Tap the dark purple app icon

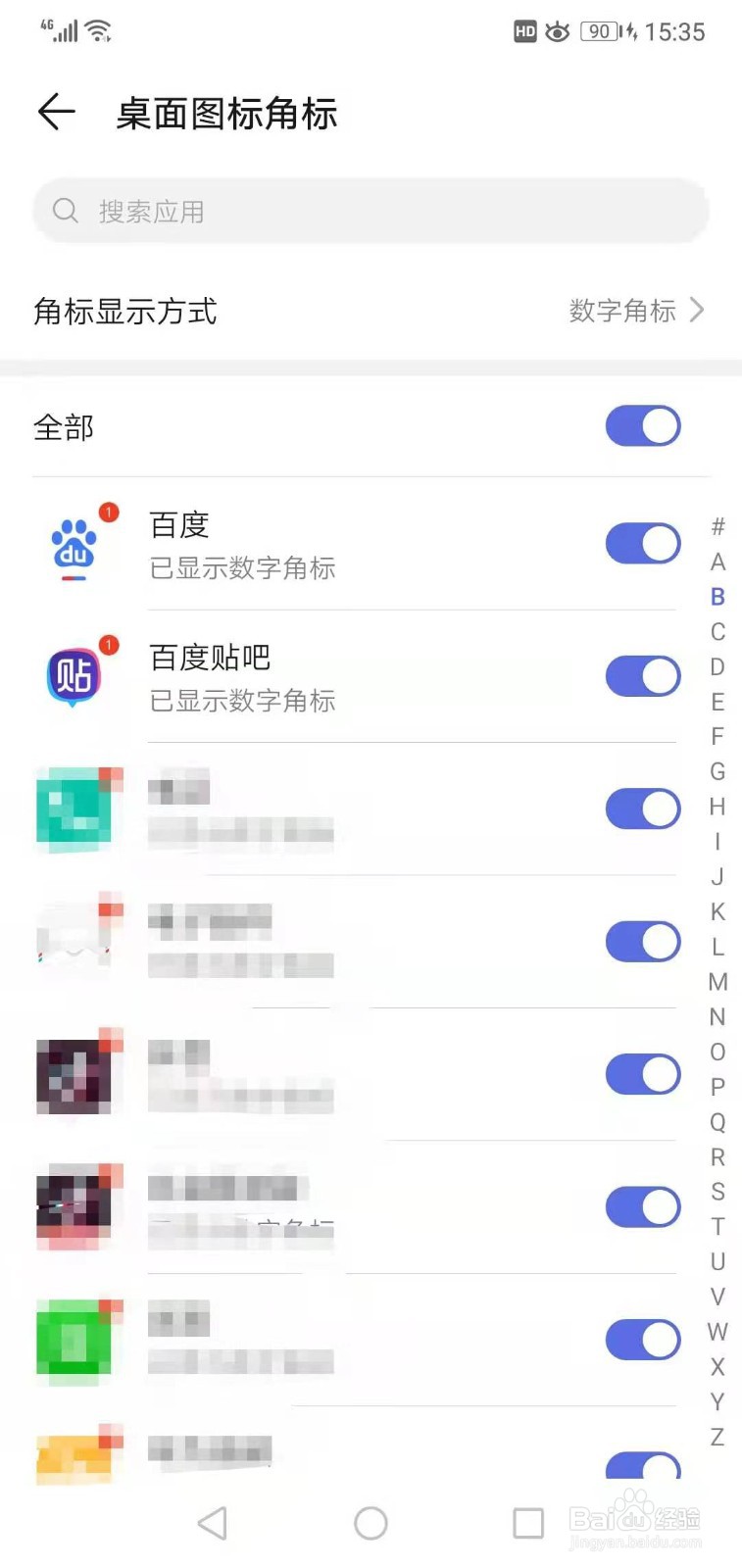click(76, 1074)
